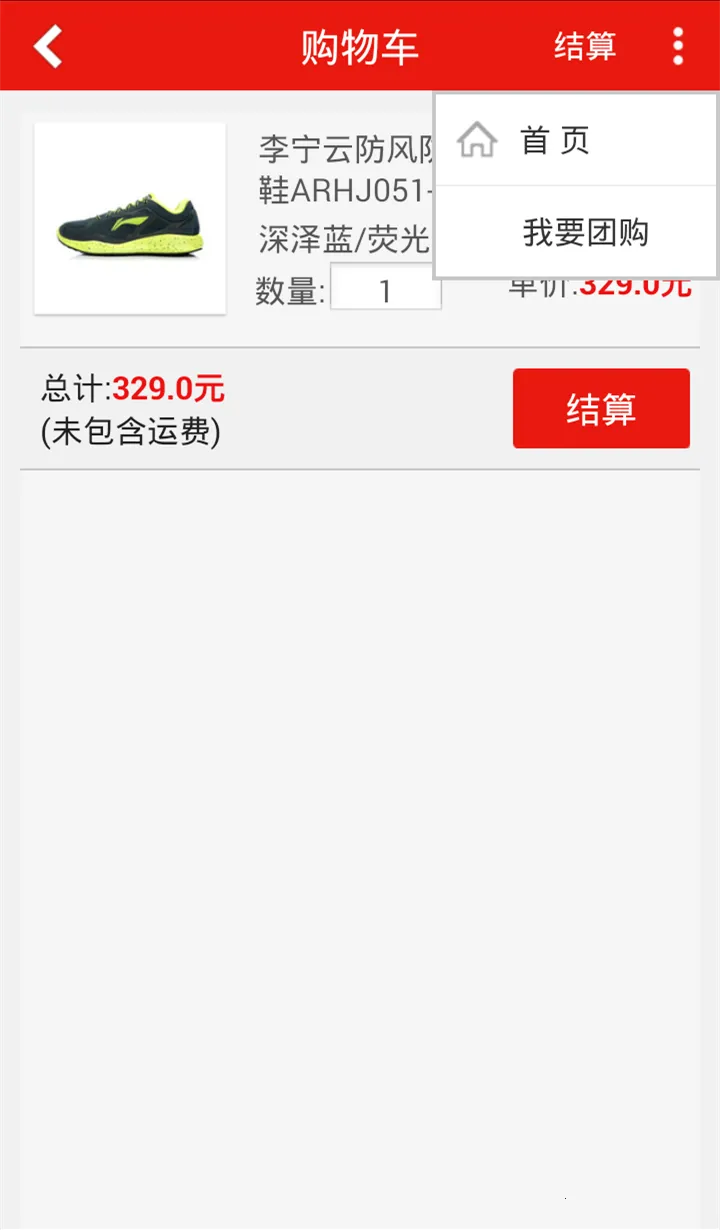
Task: Close the three-dot overflow menu
Action: (x=678, y=46)
